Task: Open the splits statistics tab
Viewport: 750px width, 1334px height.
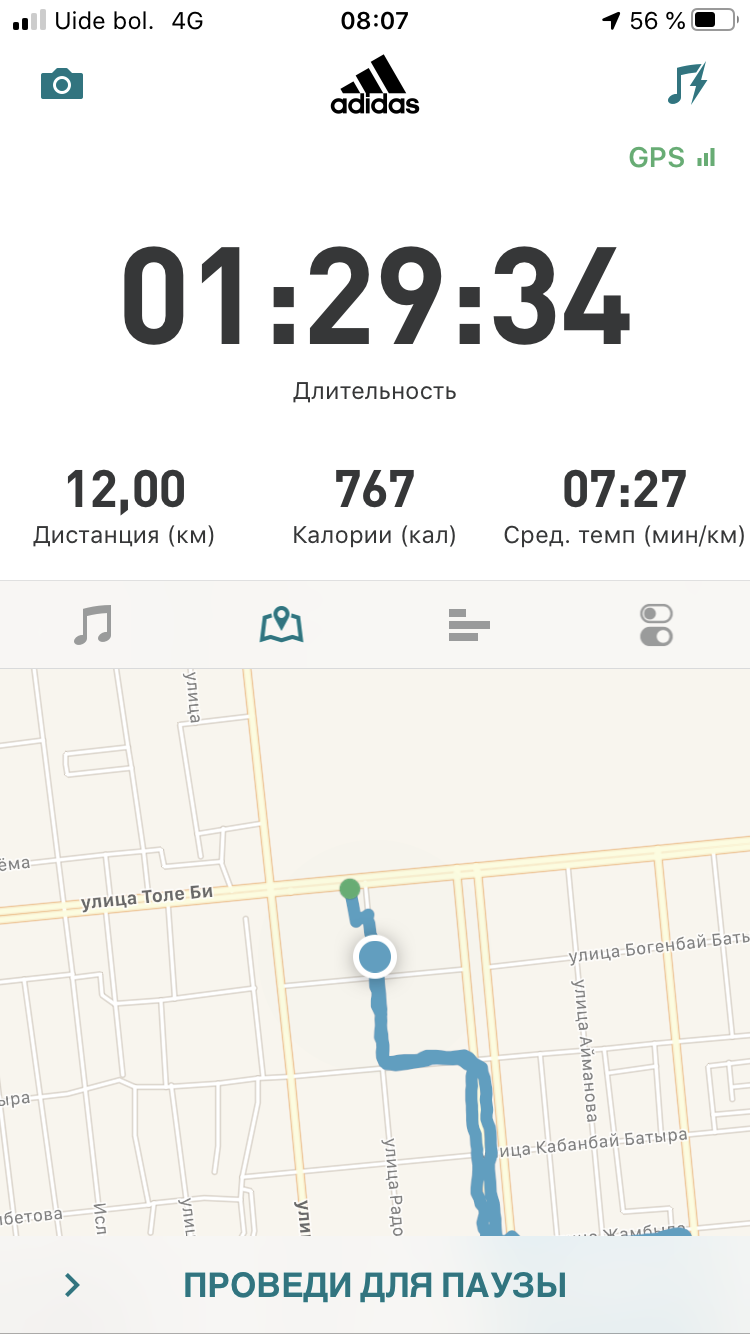Action: pos(469,625)
